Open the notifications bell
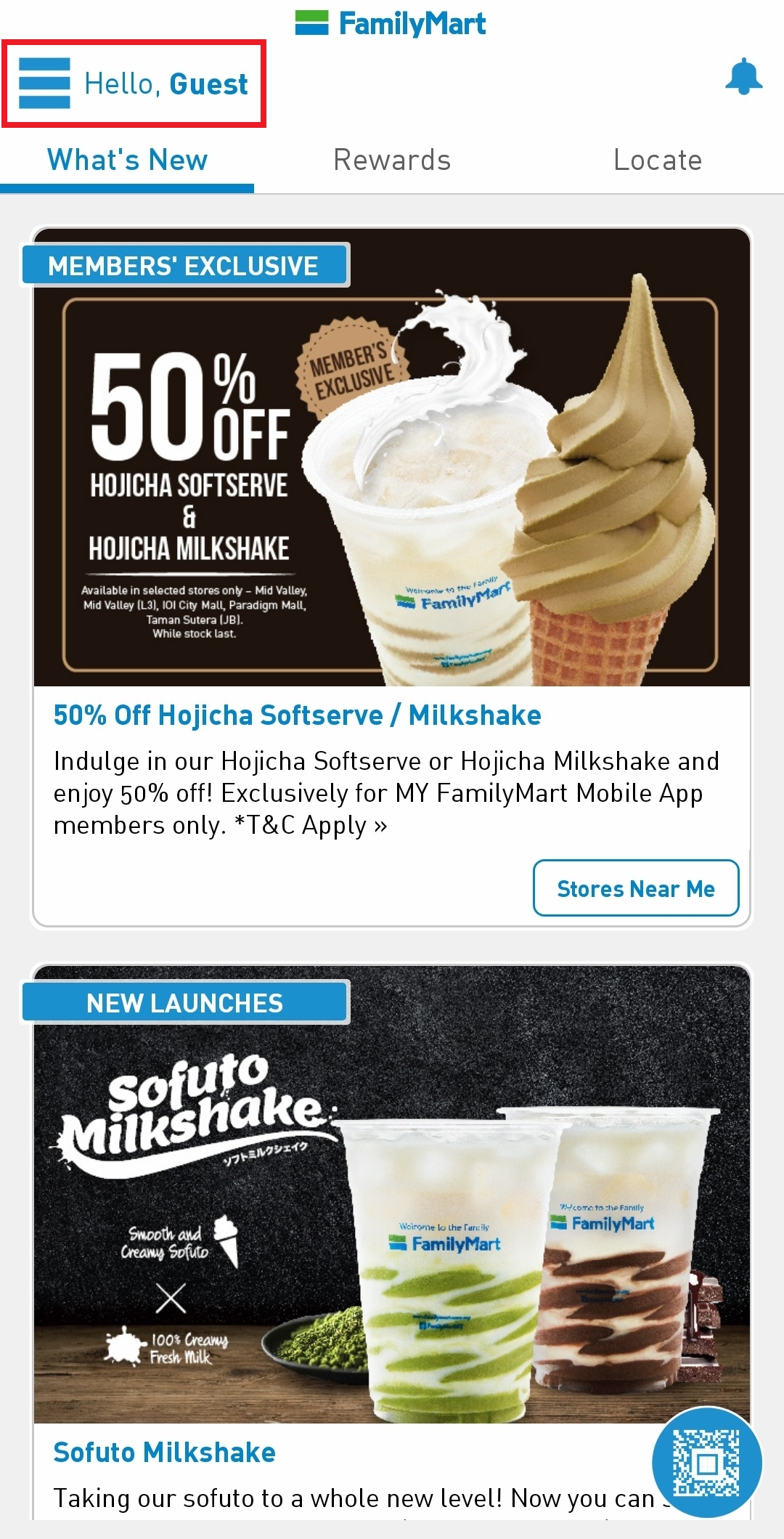 tap(743, 78)
